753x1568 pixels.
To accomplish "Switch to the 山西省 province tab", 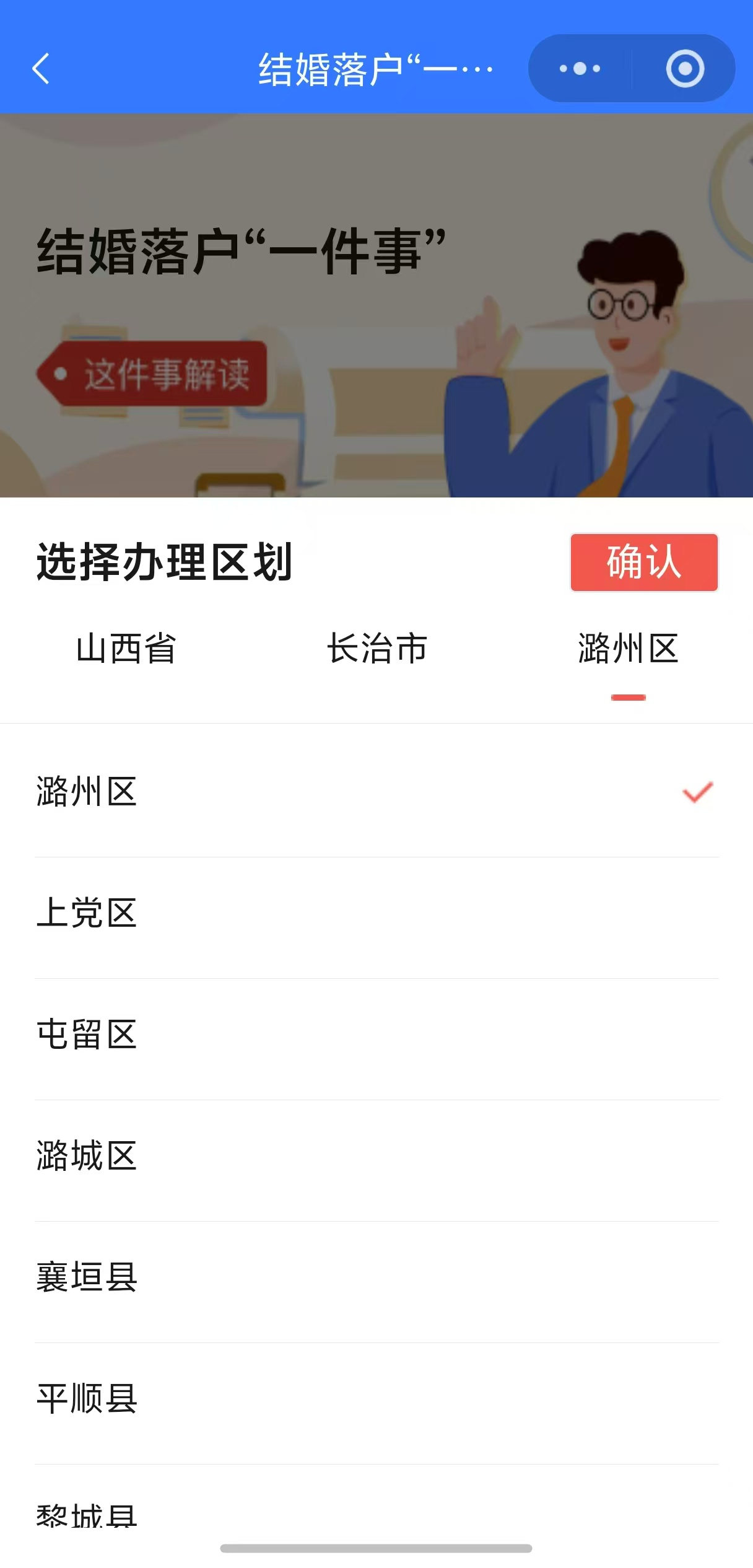I will click(x=126, y=649).
